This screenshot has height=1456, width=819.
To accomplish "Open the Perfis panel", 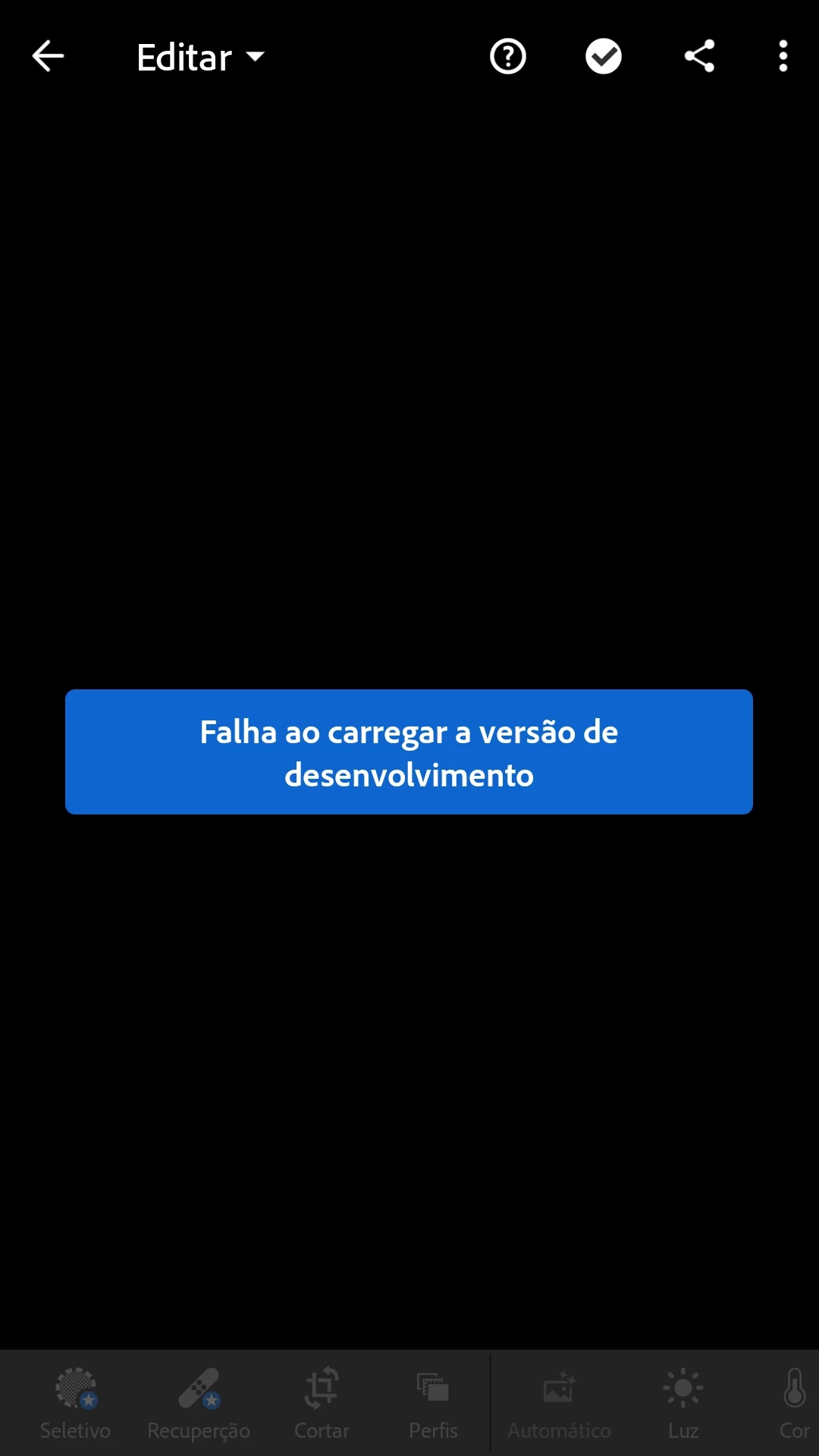I will 433,1403.
